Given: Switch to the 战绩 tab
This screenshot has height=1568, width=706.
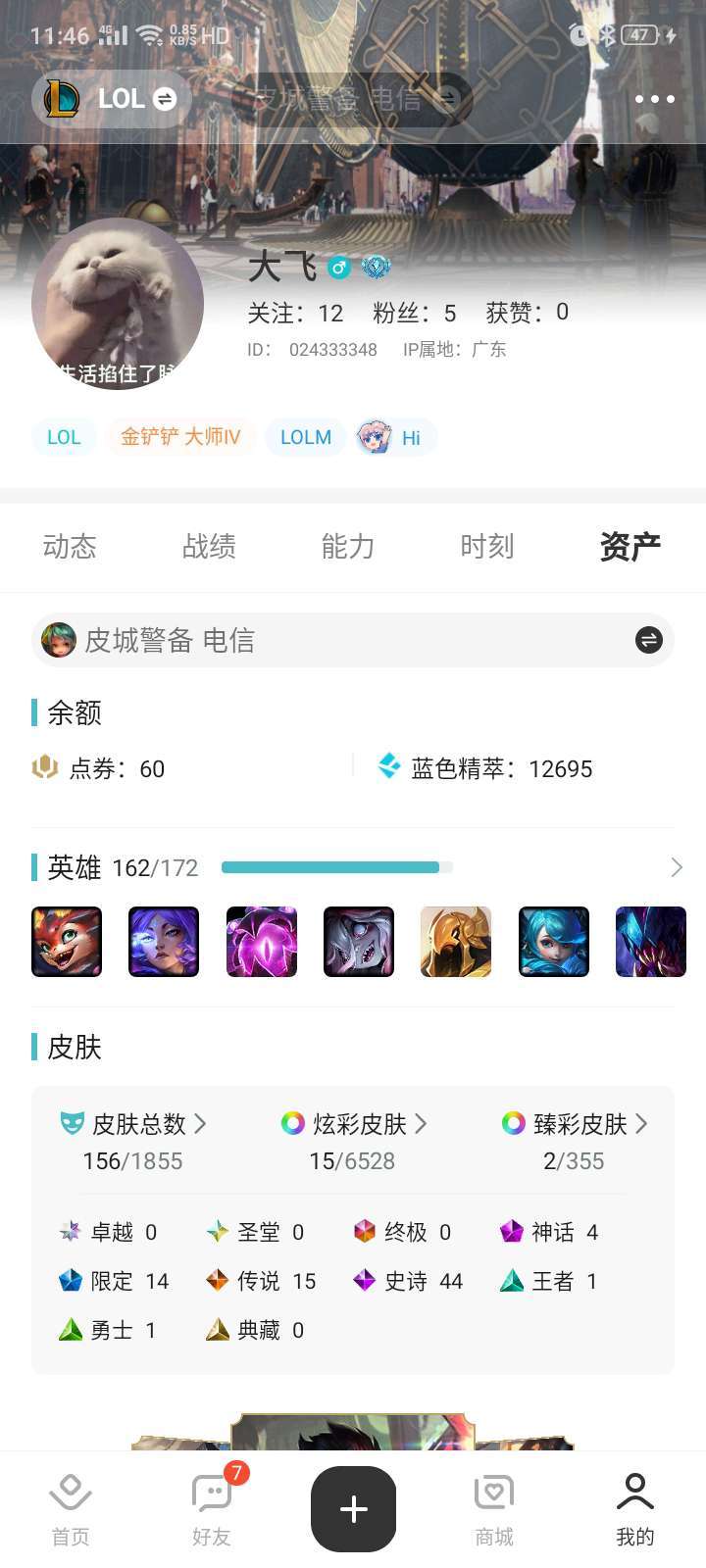Looking at the screenshot, I should pyautogui.click(x=209, y=547).
